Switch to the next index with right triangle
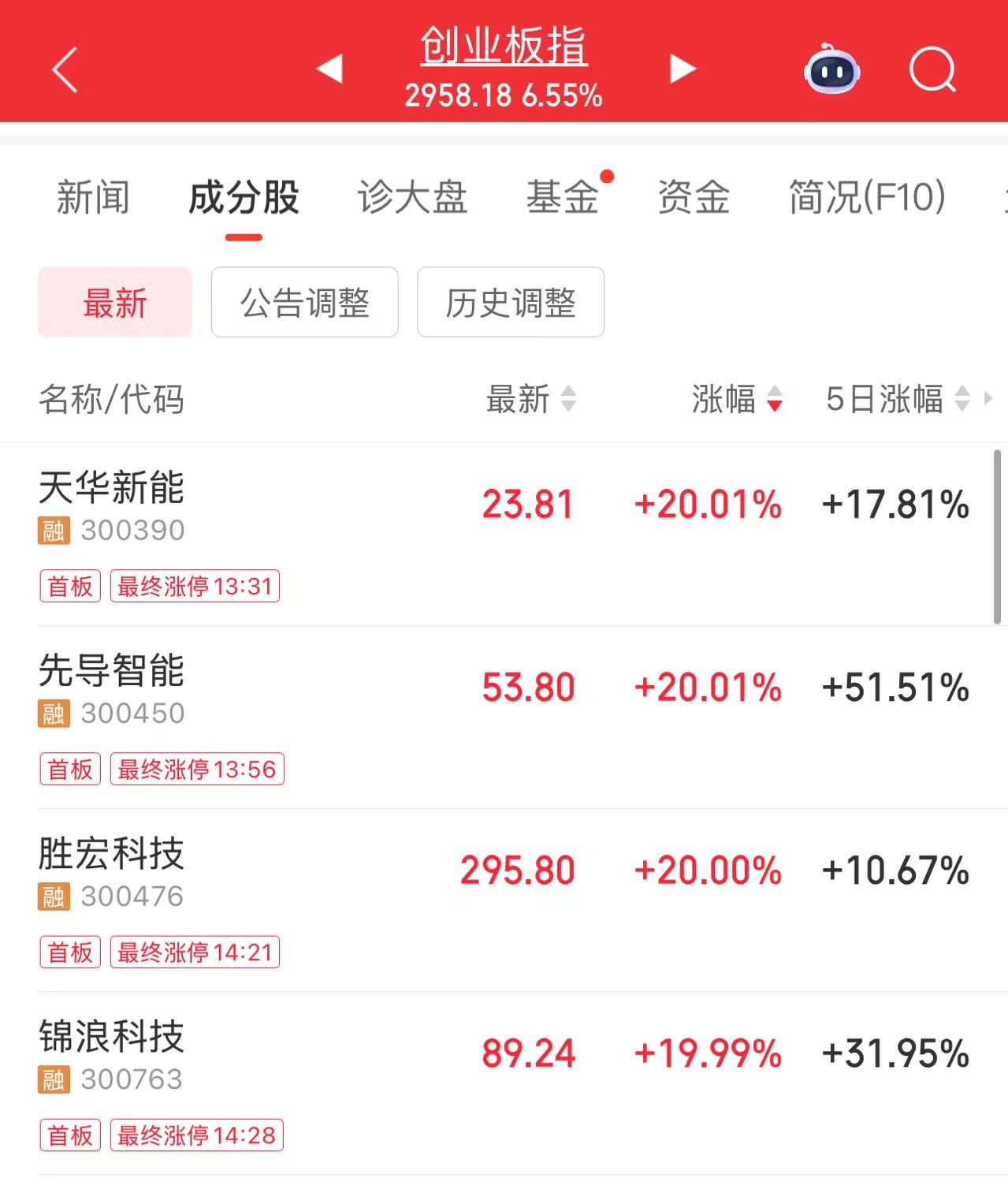The height and width of the screenshot is (1189, 1008). click(x=683, y=69)
